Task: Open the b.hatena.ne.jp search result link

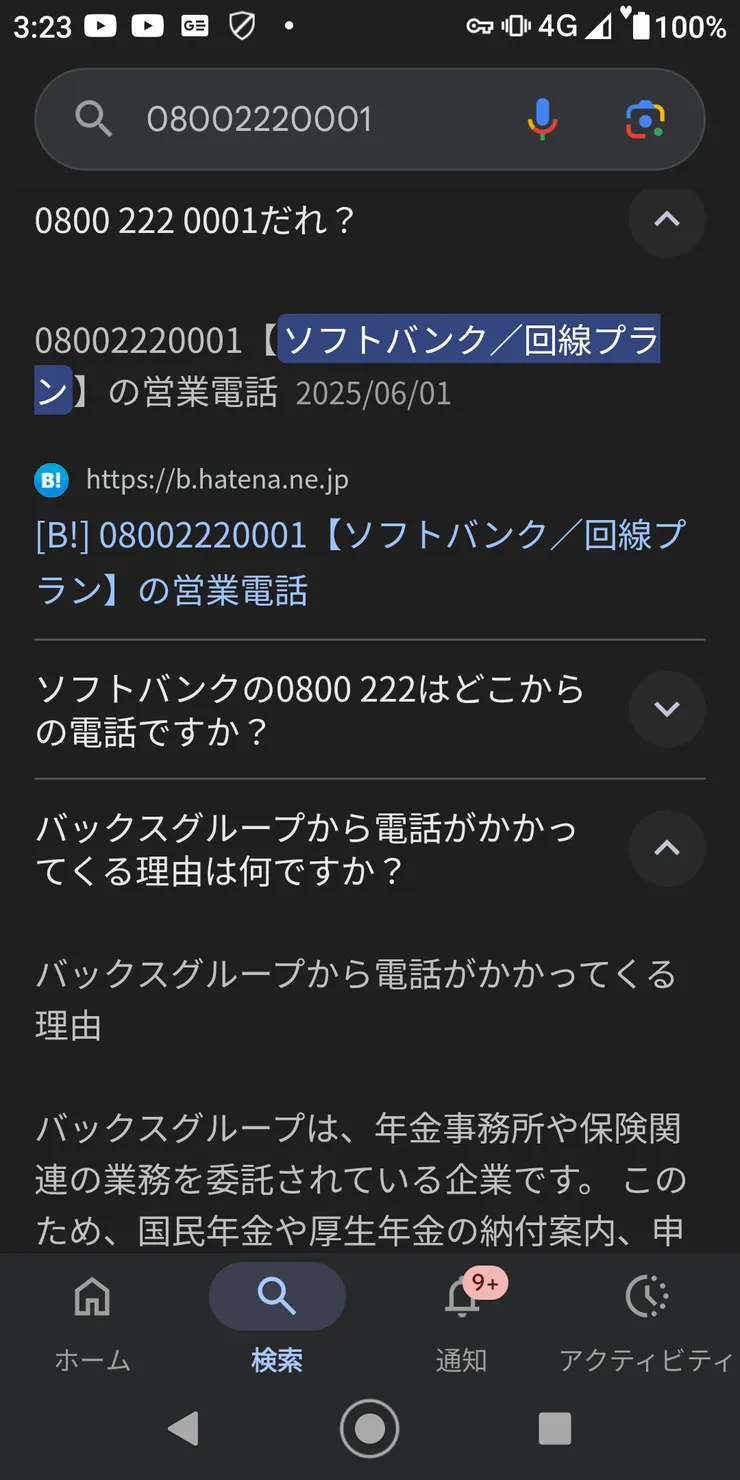Action: pyautogui.click(x=360, y=562)
